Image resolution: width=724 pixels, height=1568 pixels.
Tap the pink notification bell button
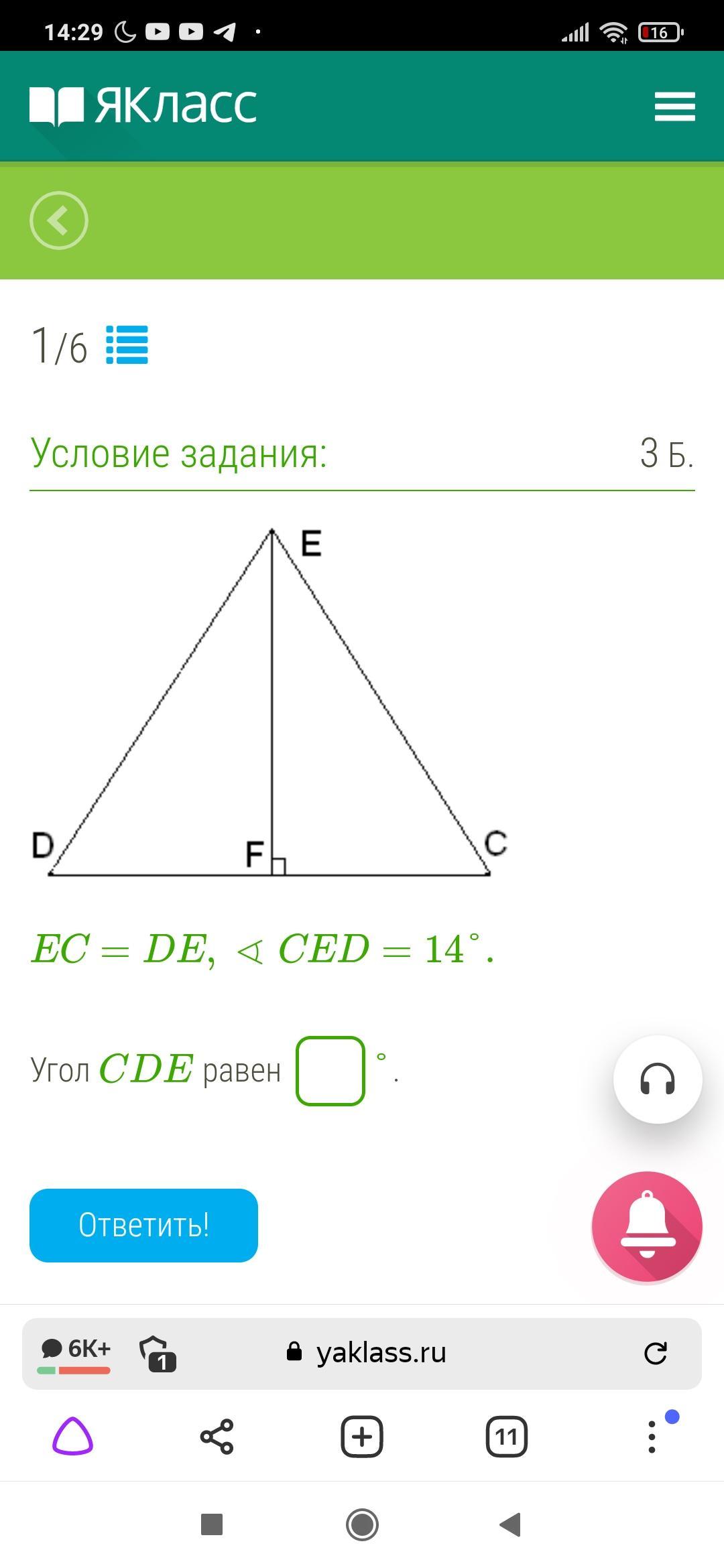pos(647,1227)
